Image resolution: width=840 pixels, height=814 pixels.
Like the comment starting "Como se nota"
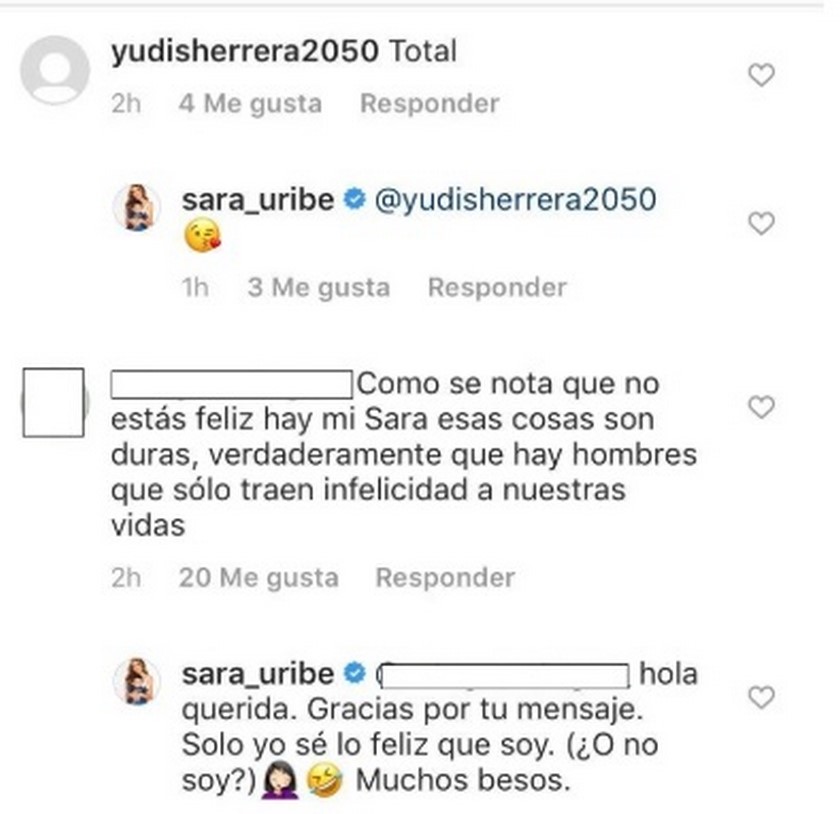tap(761, 406)
